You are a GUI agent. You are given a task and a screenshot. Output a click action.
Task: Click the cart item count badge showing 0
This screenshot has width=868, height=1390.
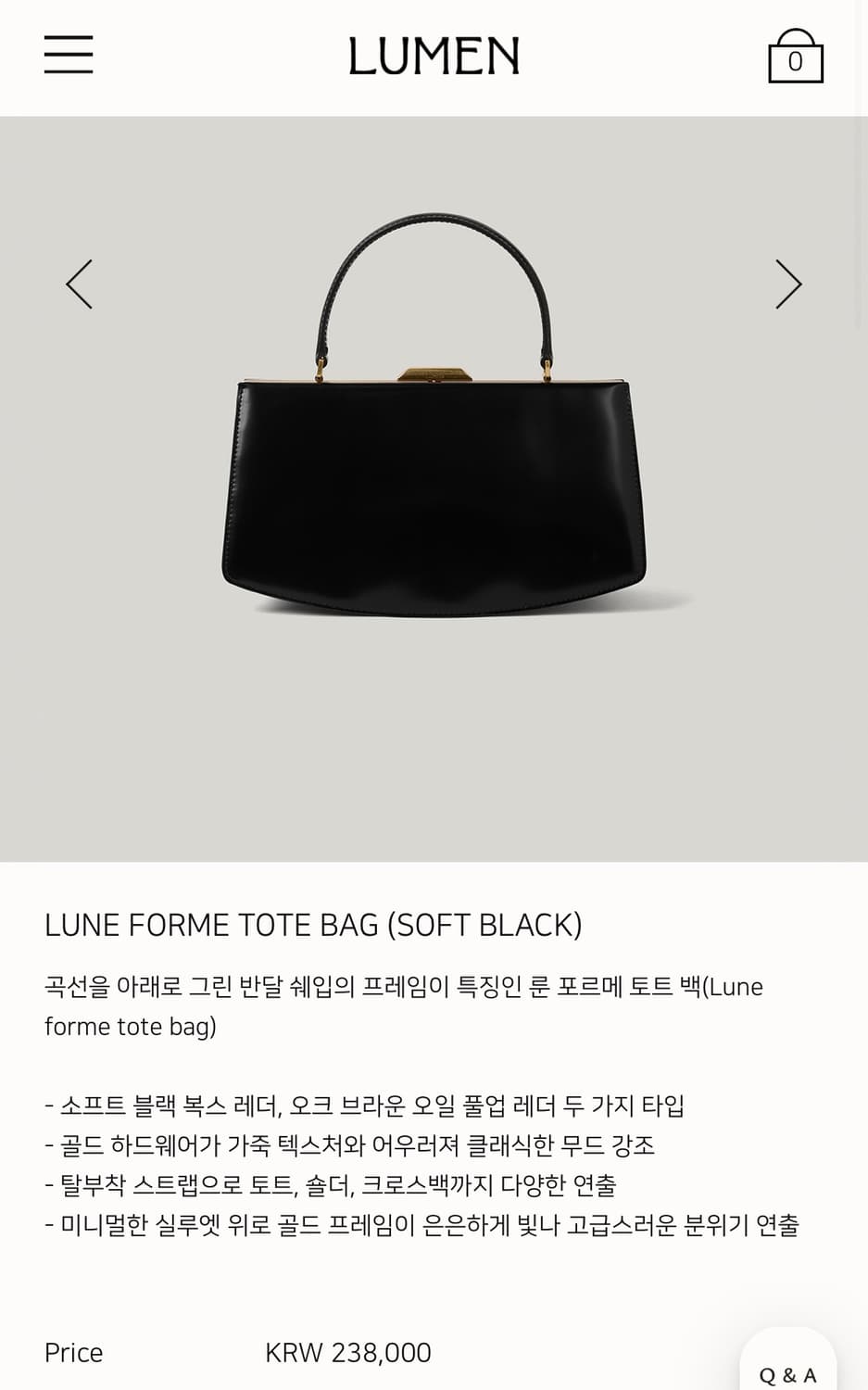point(794,61)
